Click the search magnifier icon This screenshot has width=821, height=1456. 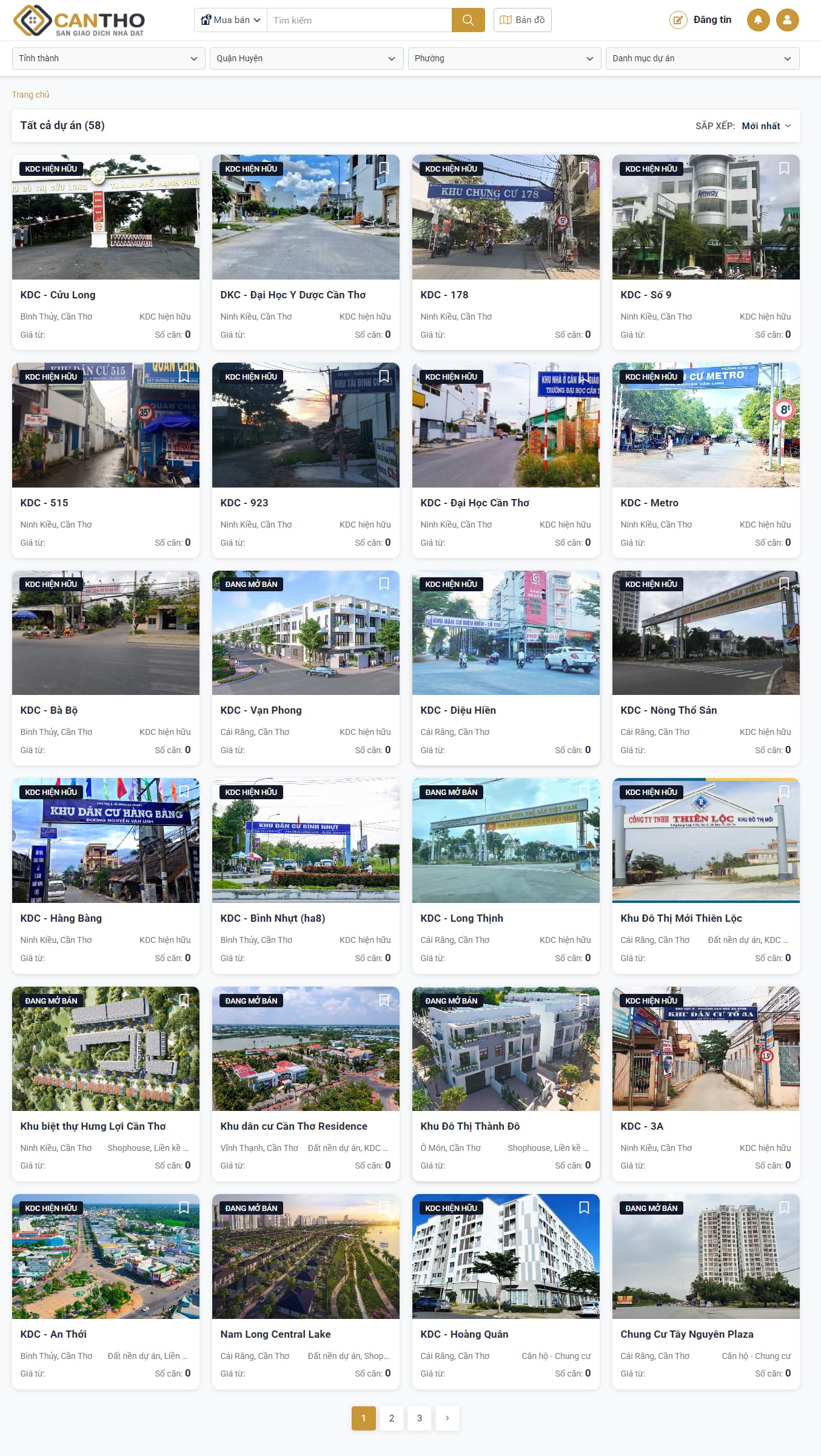tap(467, 19)
